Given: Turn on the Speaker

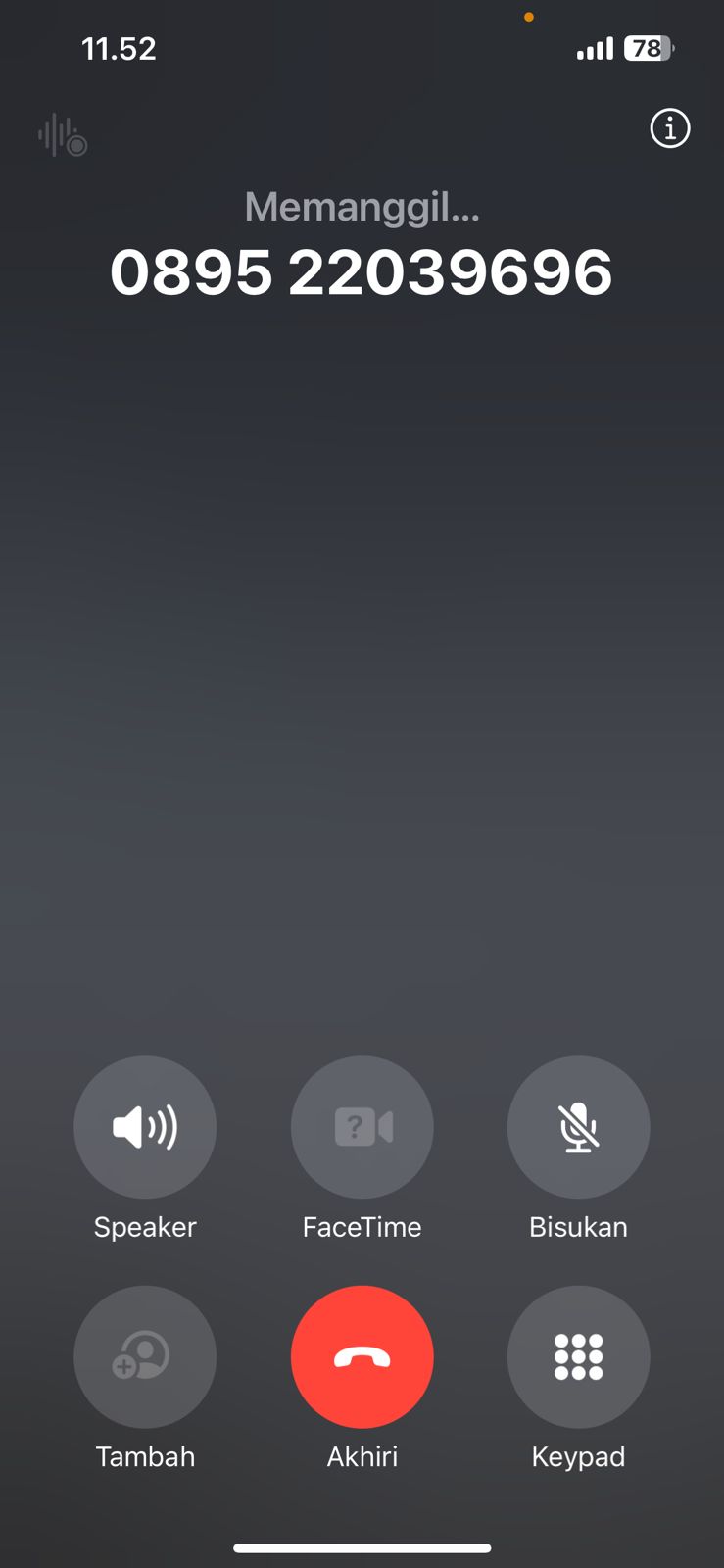Looking at the screenshot, I should click(x=145, y=1127).
